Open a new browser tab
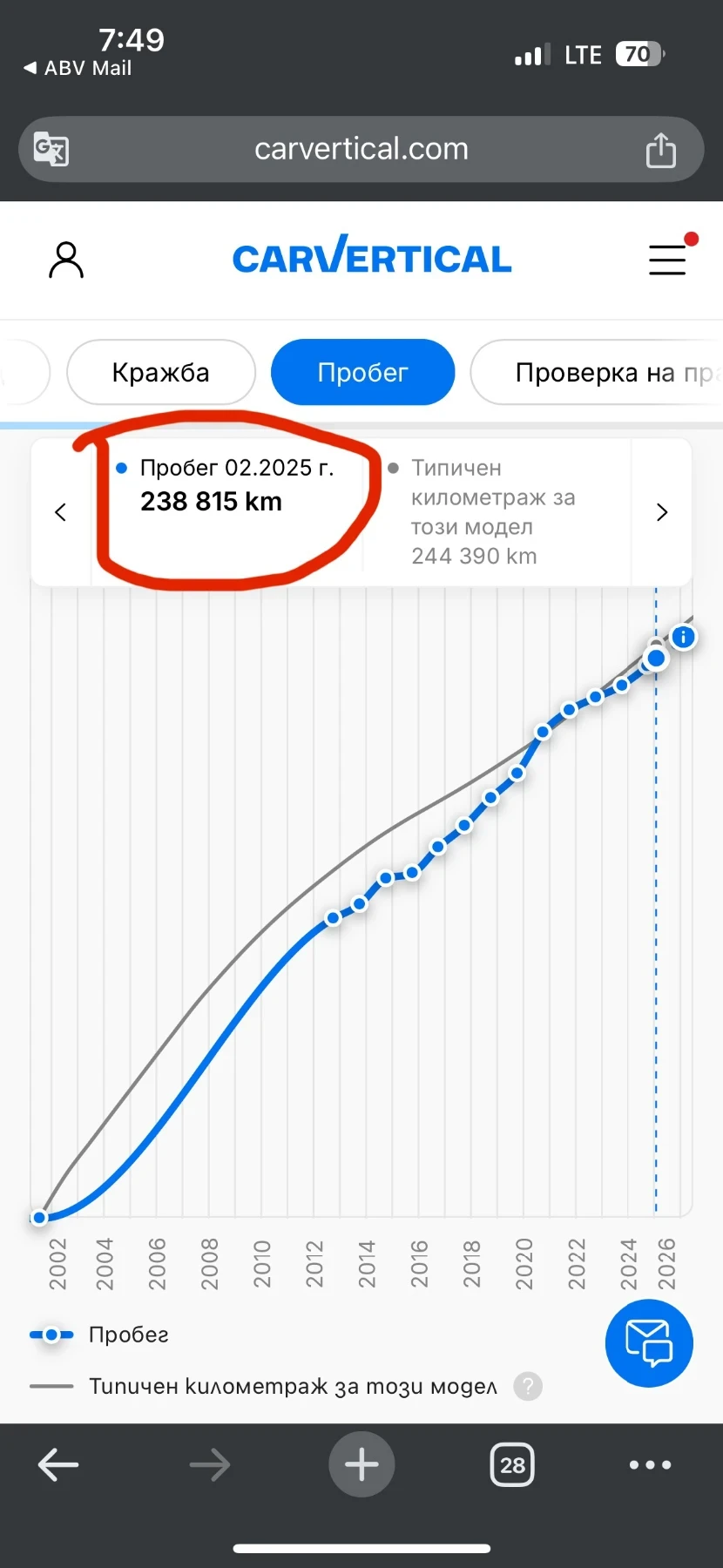Viewport: 723px width, 1568px height. click(x=361, y=1465)
